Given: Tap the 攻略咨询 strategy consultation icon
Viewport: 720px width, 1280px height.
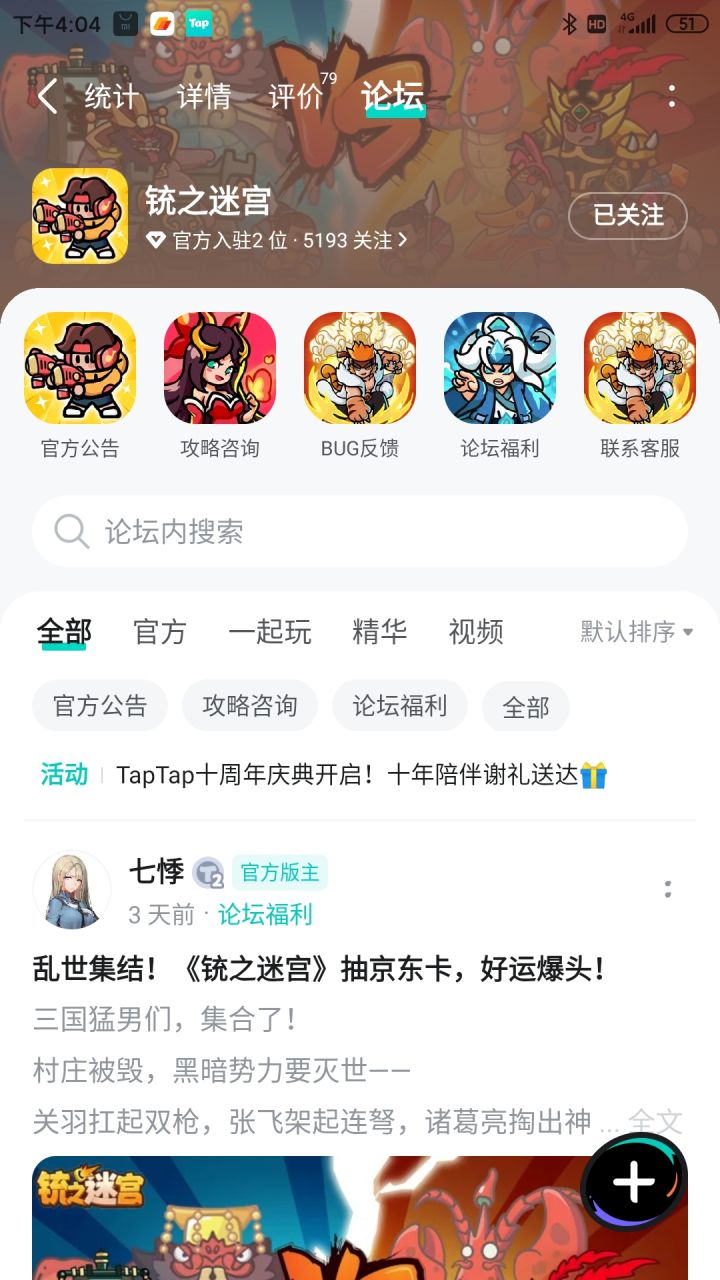Looking at the screenshot, I should pyautogui.click(x=219, y=366).
